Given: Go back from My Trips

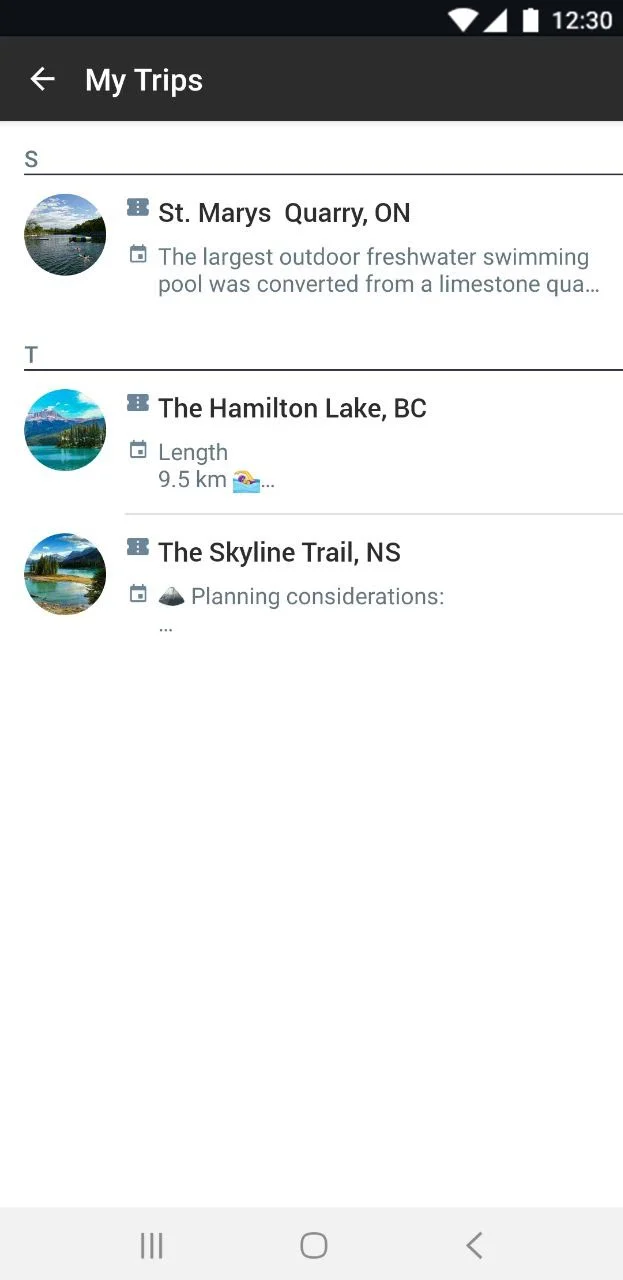Looking at the screenshot, I should click(42, 80).
